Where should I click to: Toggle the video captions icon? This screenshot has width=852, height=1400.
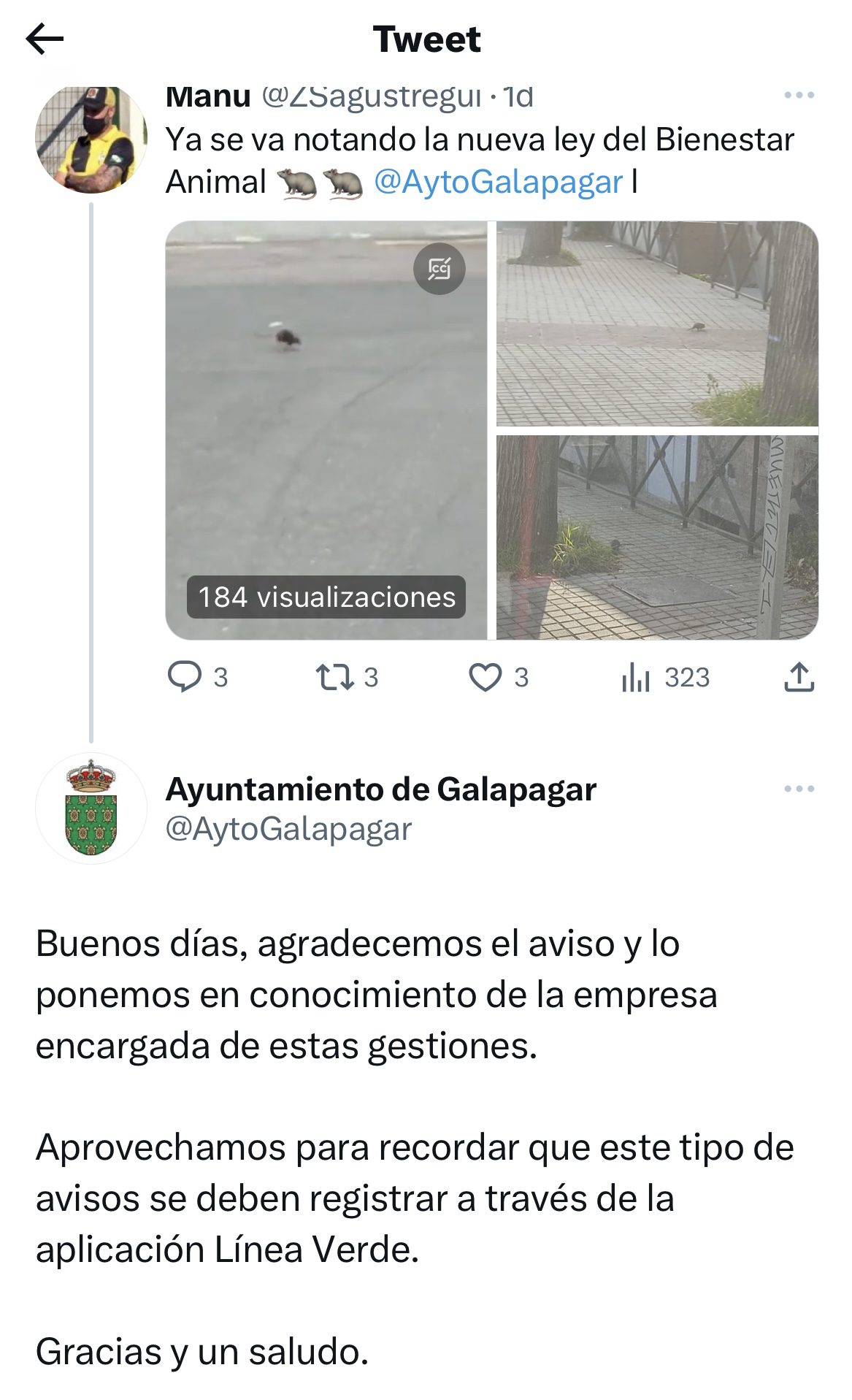(440, 269)
